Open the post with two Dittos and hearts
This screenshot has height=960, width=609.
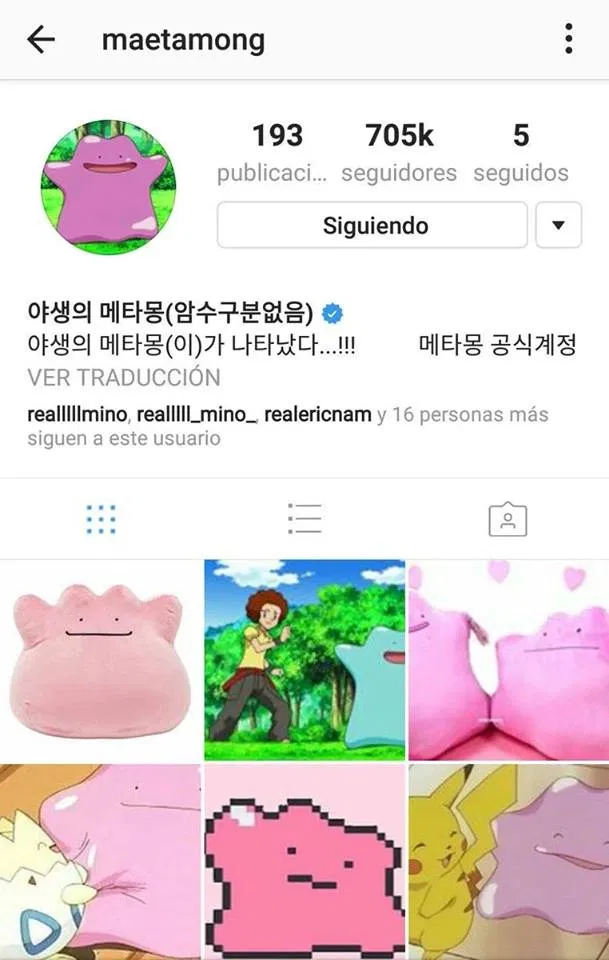pos(509,660)
